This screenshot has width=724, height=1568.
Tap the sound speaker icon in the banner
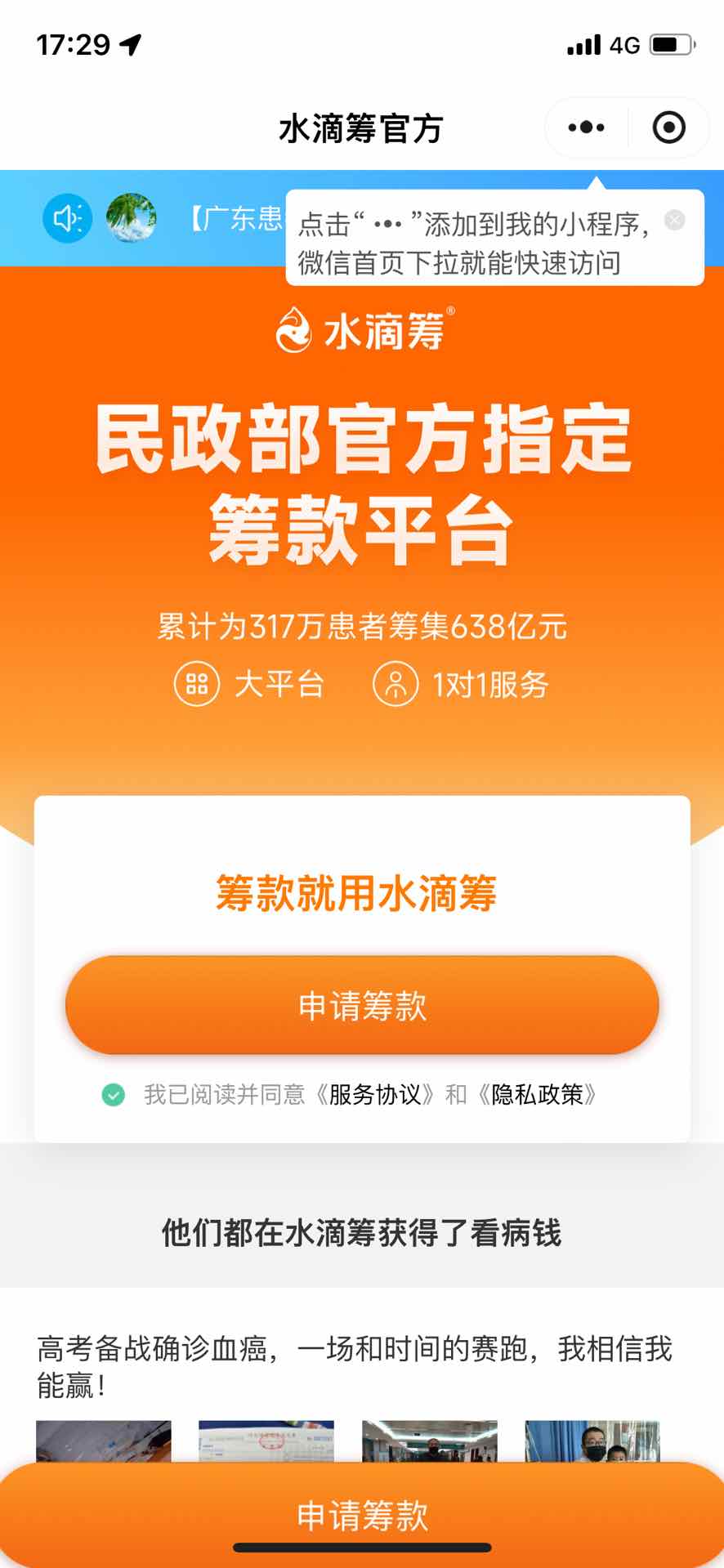67,218
